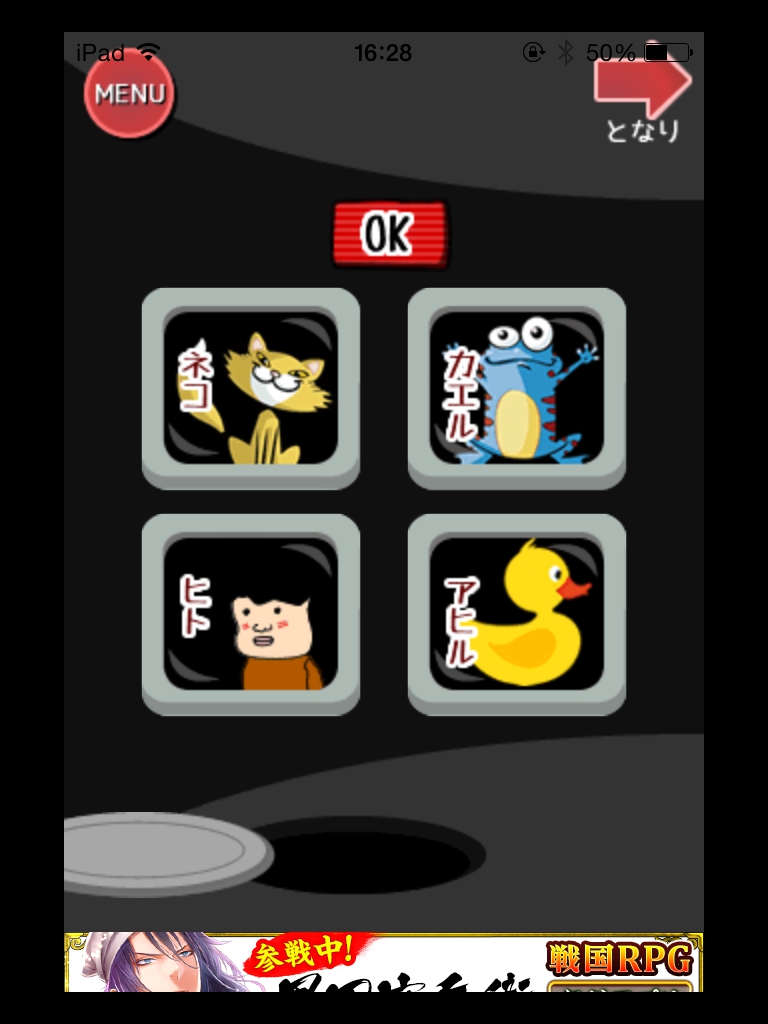Select the ネコ cat tile

point(251,388)
